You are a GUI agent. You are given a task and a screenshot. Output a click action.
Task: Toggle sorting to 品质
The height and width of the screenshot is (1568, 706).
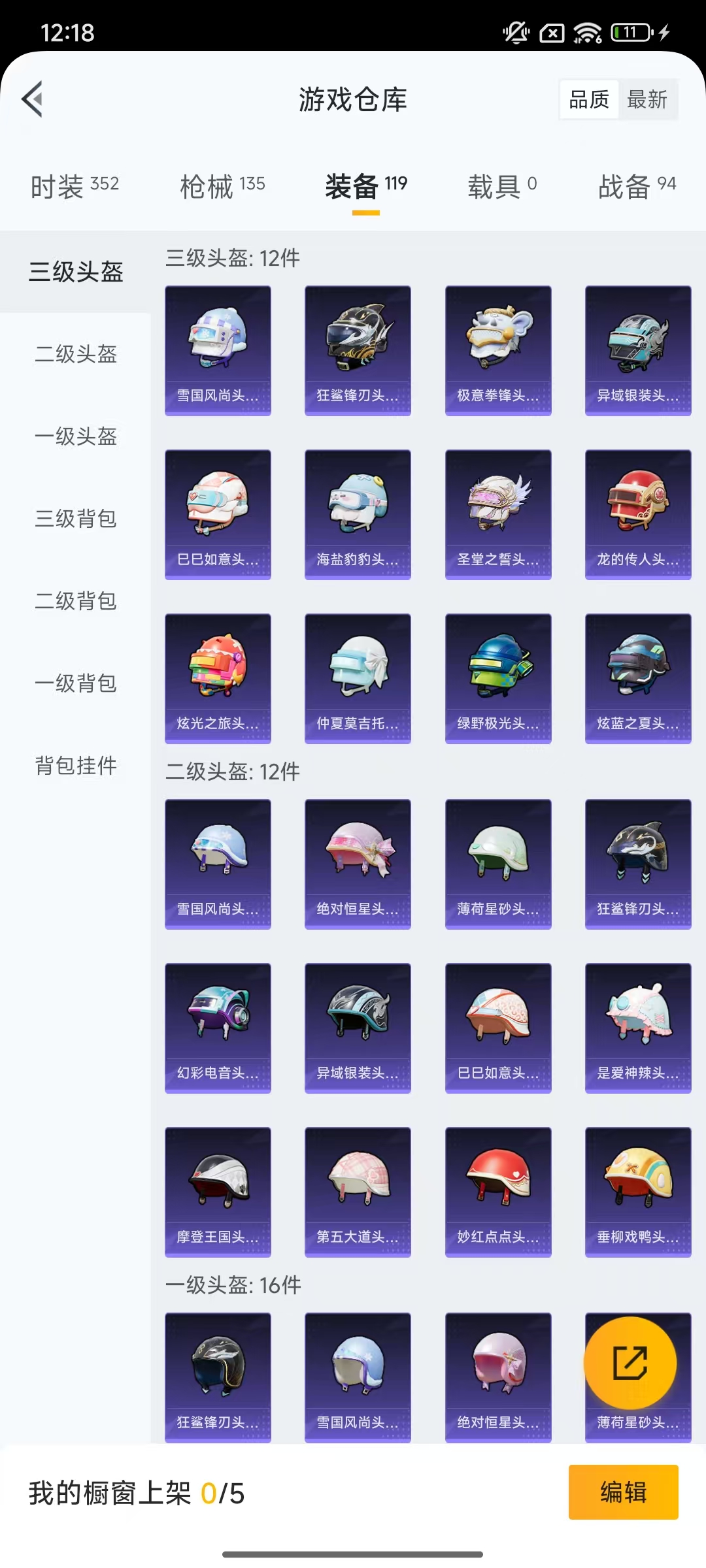pos(587,99)
